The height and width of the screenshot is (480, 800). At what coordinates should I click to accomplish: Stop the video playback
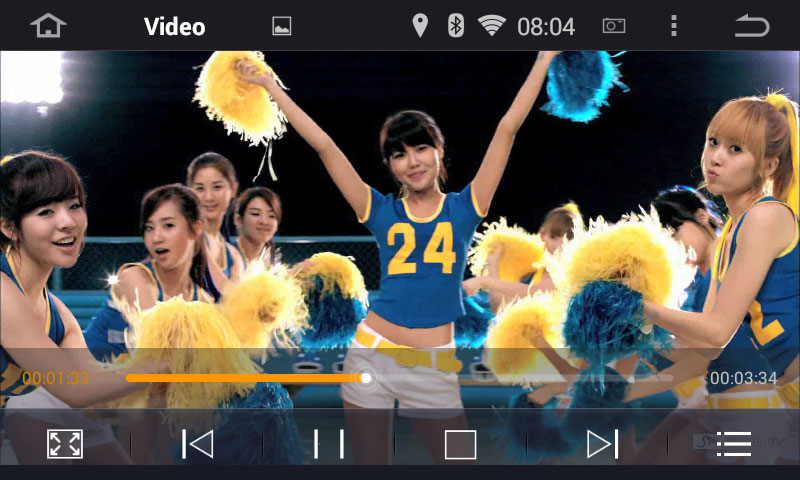(x=460, y=444)
